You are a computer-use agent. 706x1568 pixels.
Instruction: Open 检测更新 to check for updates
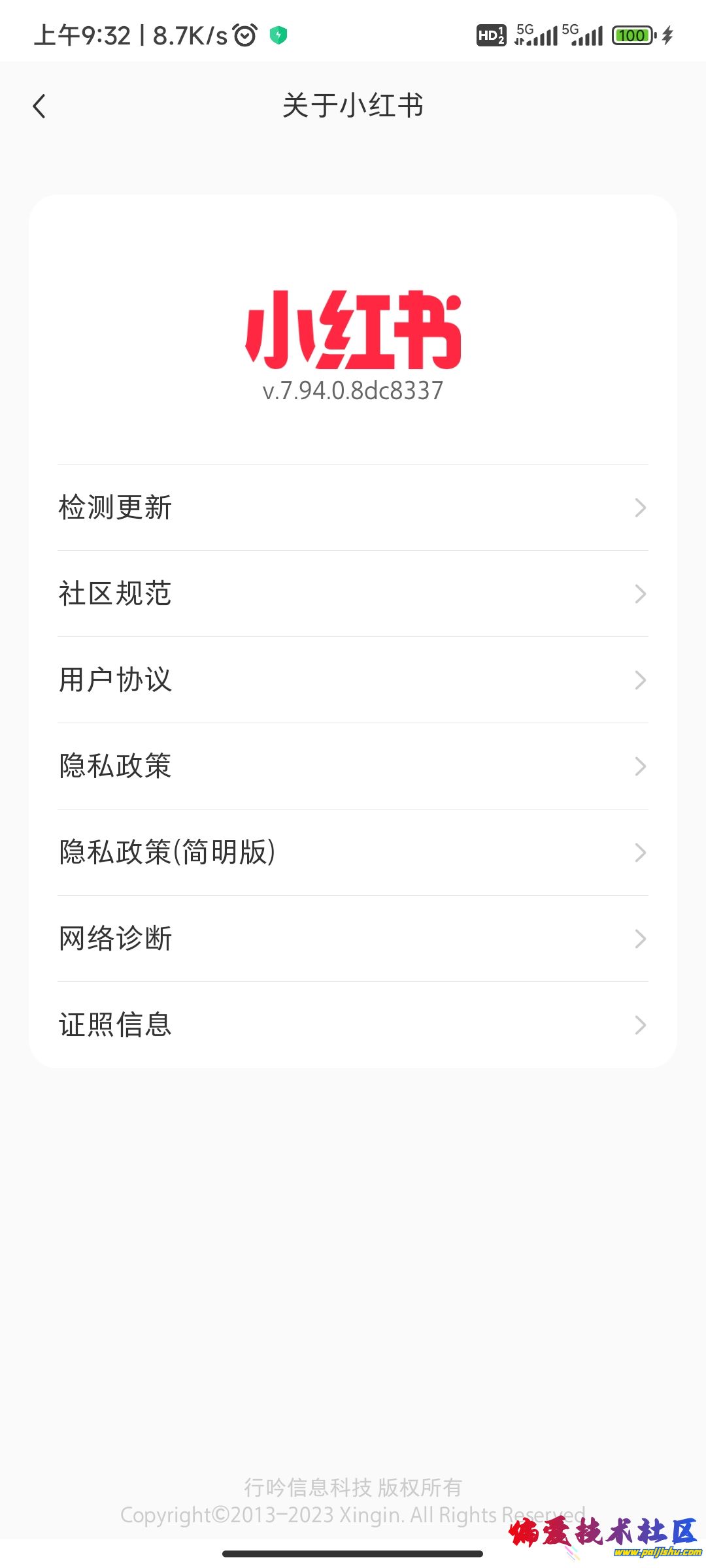tap(352, 508)
